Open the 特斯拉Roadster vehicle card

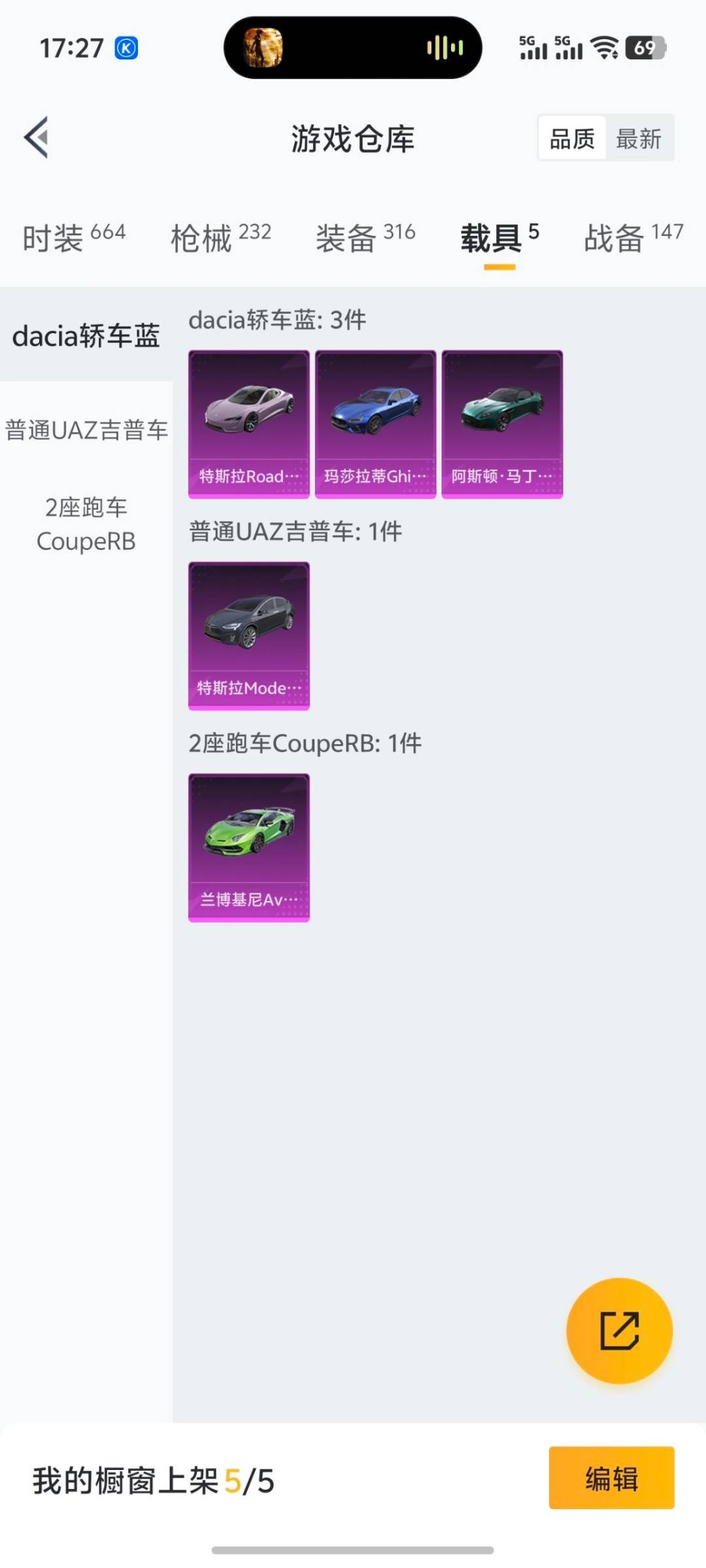click(x=248, y=423)
